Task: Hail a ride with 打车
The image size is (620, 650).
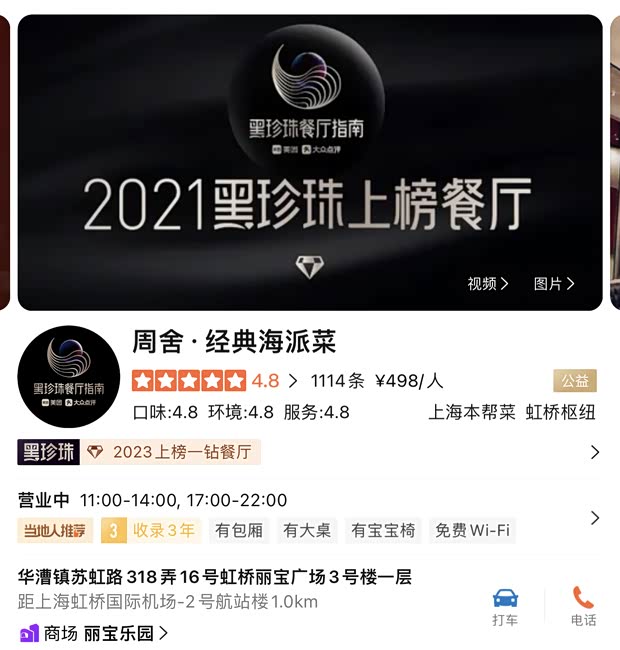Action: (x=505, y=607)
